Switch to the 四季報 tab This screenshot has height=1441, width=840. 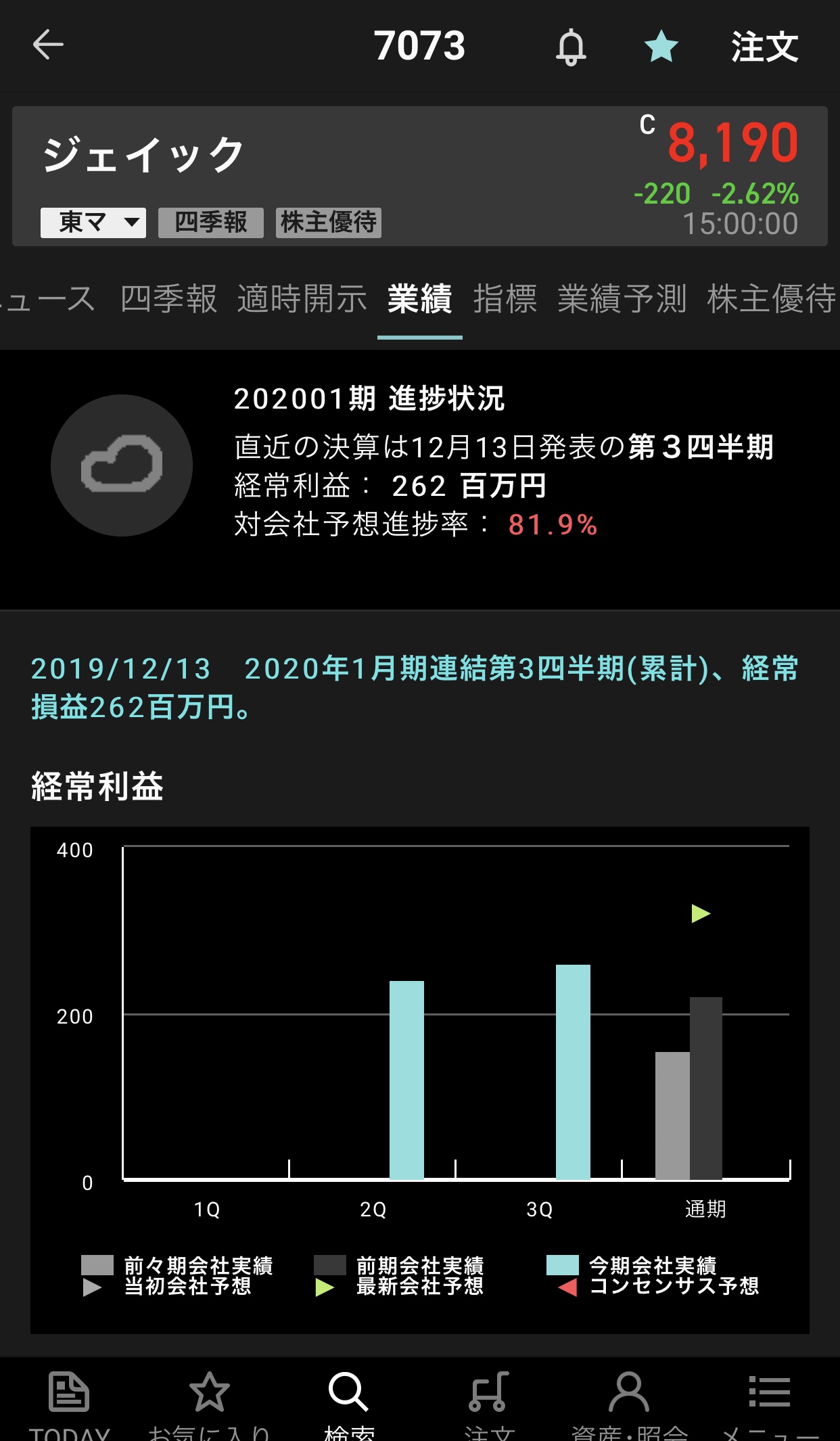click(x=169, y=299)
